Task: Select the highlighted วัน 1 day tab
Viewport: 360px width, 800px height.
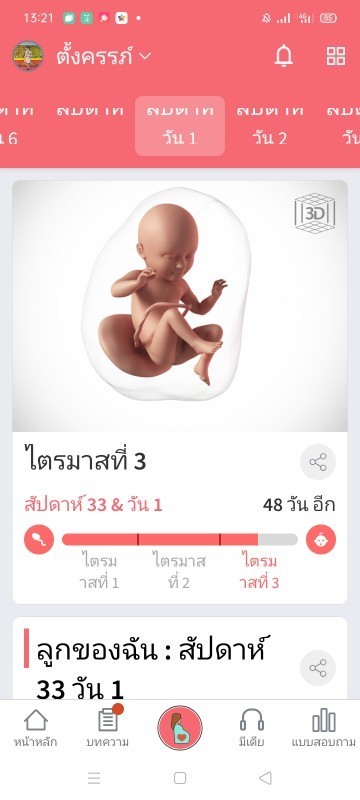Action: click(x=180, y=126)
